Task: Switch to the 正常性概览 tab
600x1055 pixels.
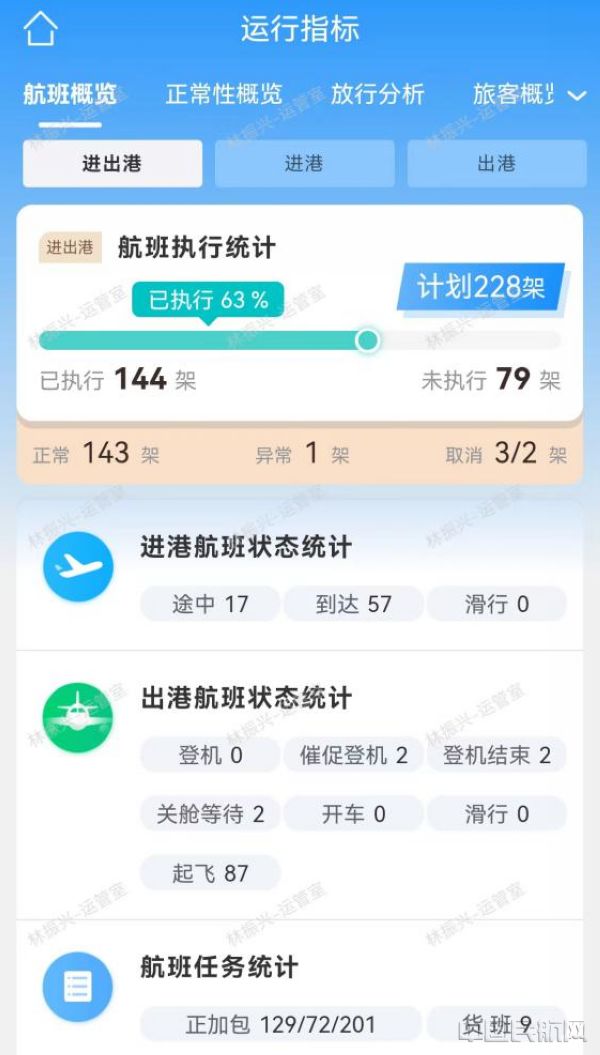Action: coord(224,95)
